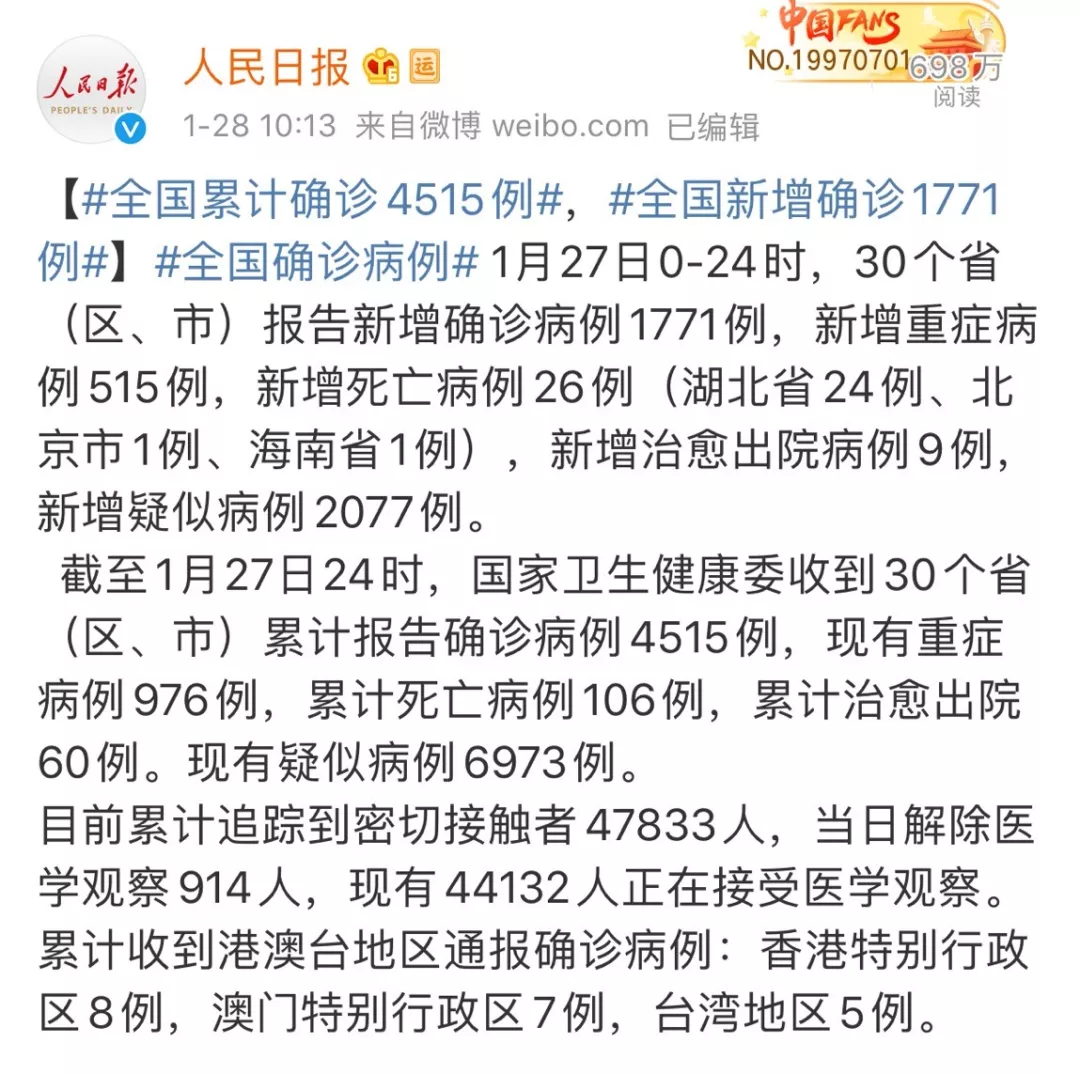Open hashtag #全国累计确诊4515例#

click(x=320, y=201)
